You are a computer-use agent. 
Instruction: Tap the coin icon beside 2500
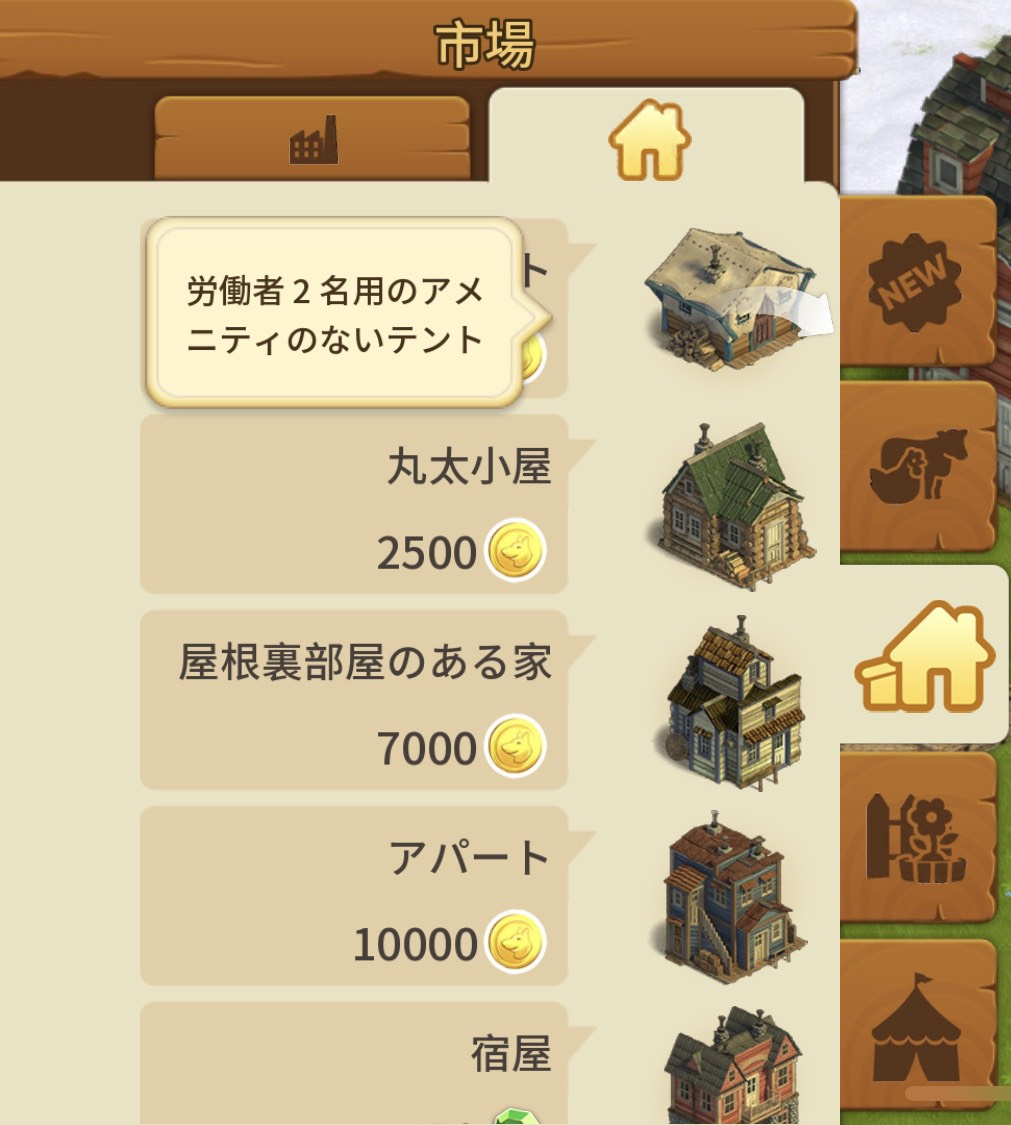pos(516,551)
